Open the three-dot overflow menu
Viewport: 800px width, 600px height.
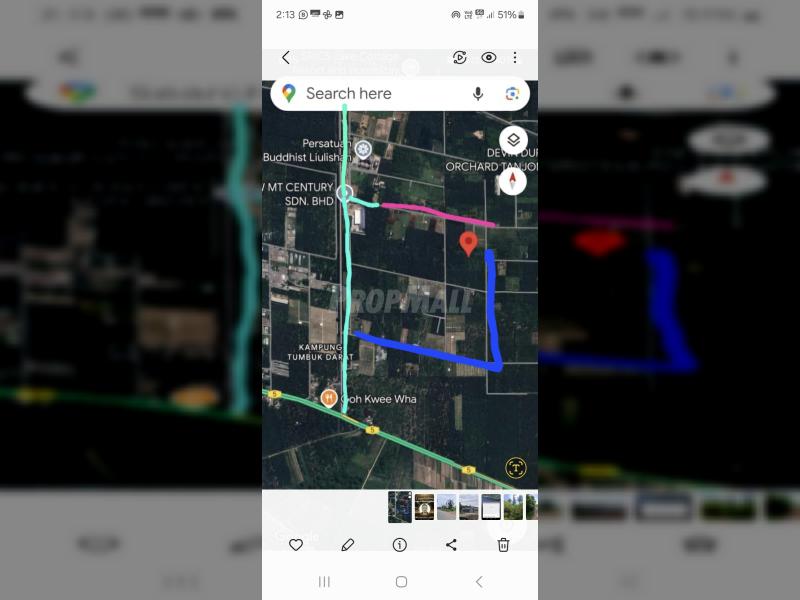point(515,58)
